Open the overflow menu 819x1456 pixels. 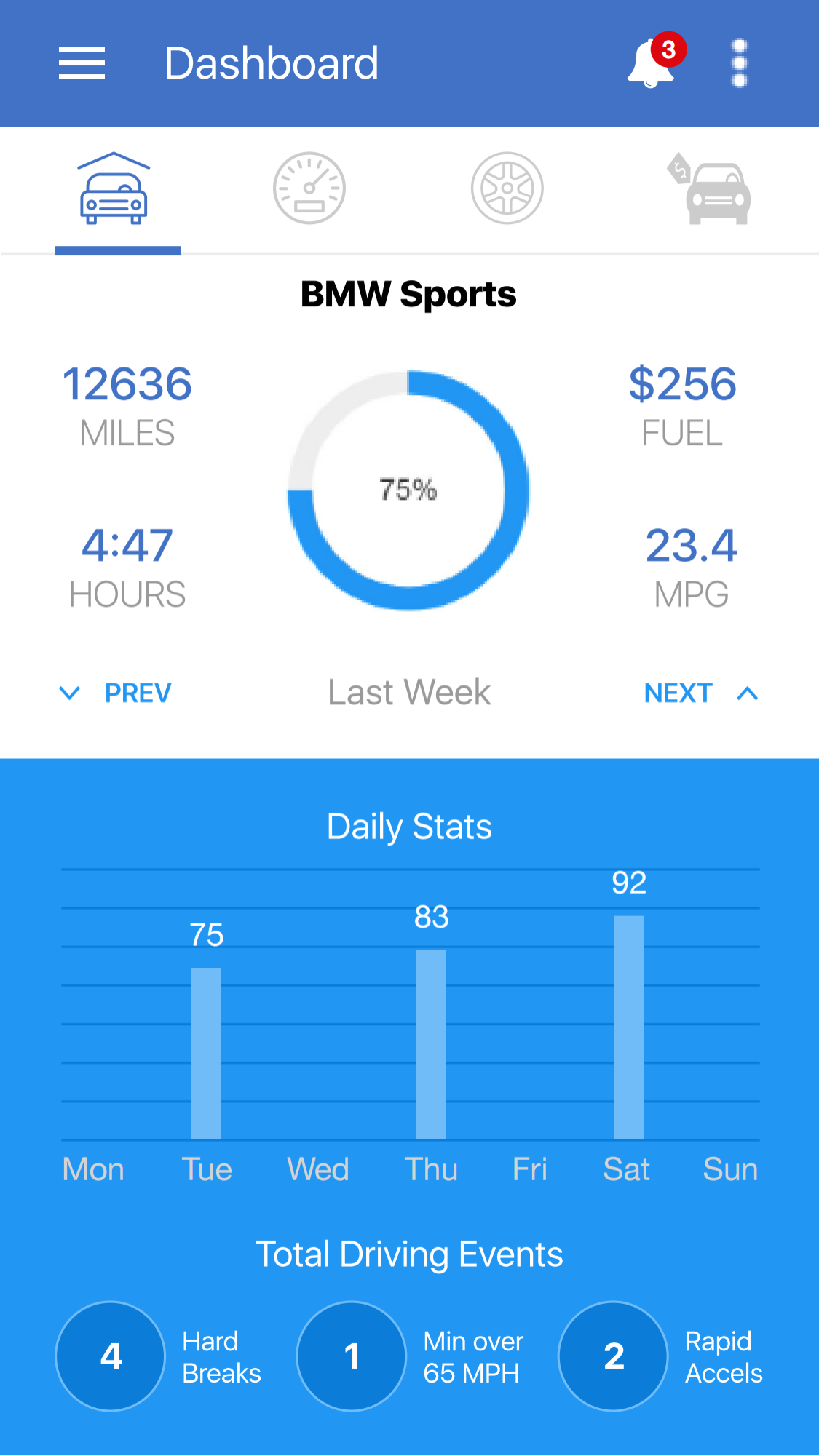click(x=739, y=63)
